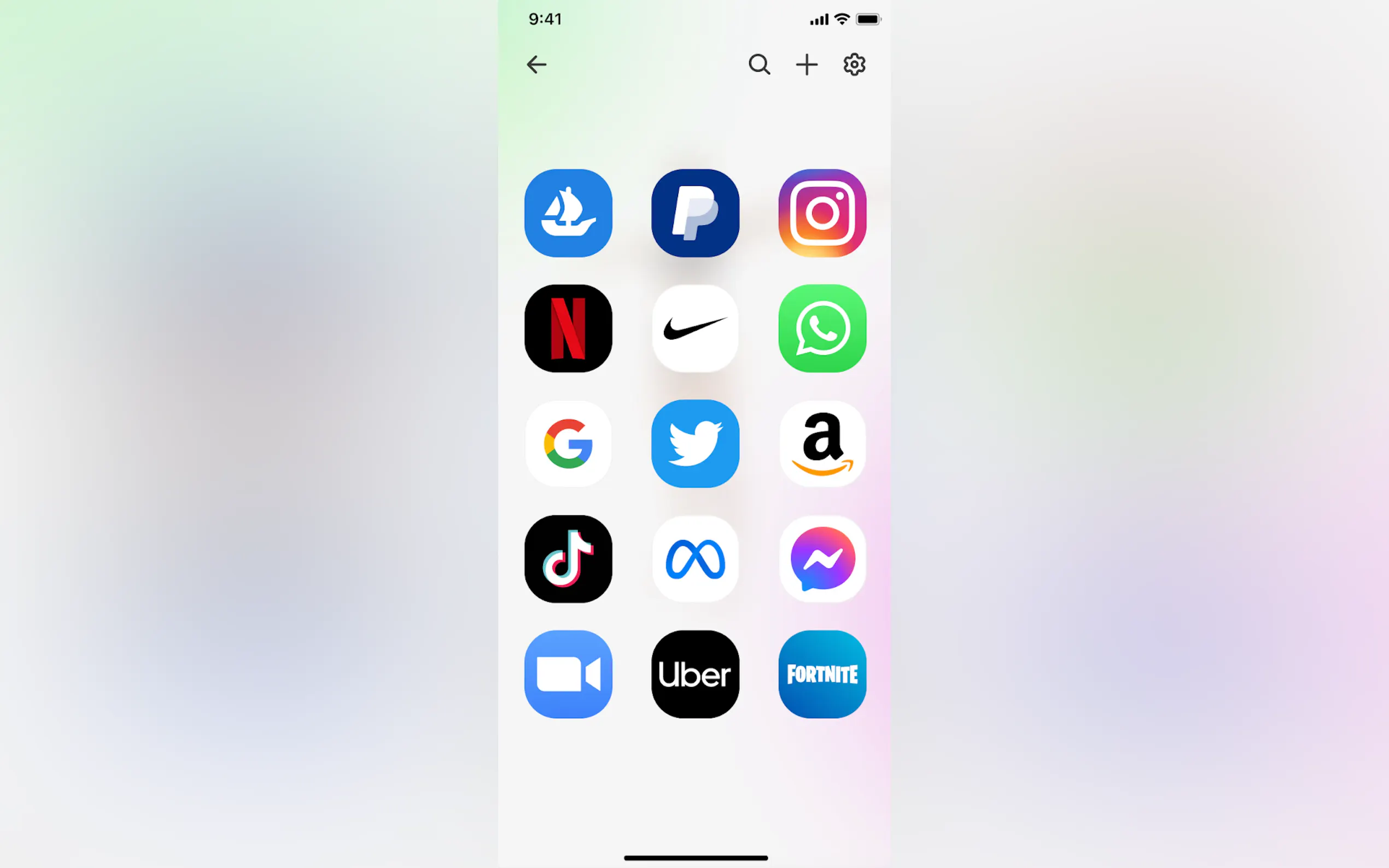This screenshot has width=1389, height=868.
Task: Choose the Google app icon
Action: coord(568,444)
